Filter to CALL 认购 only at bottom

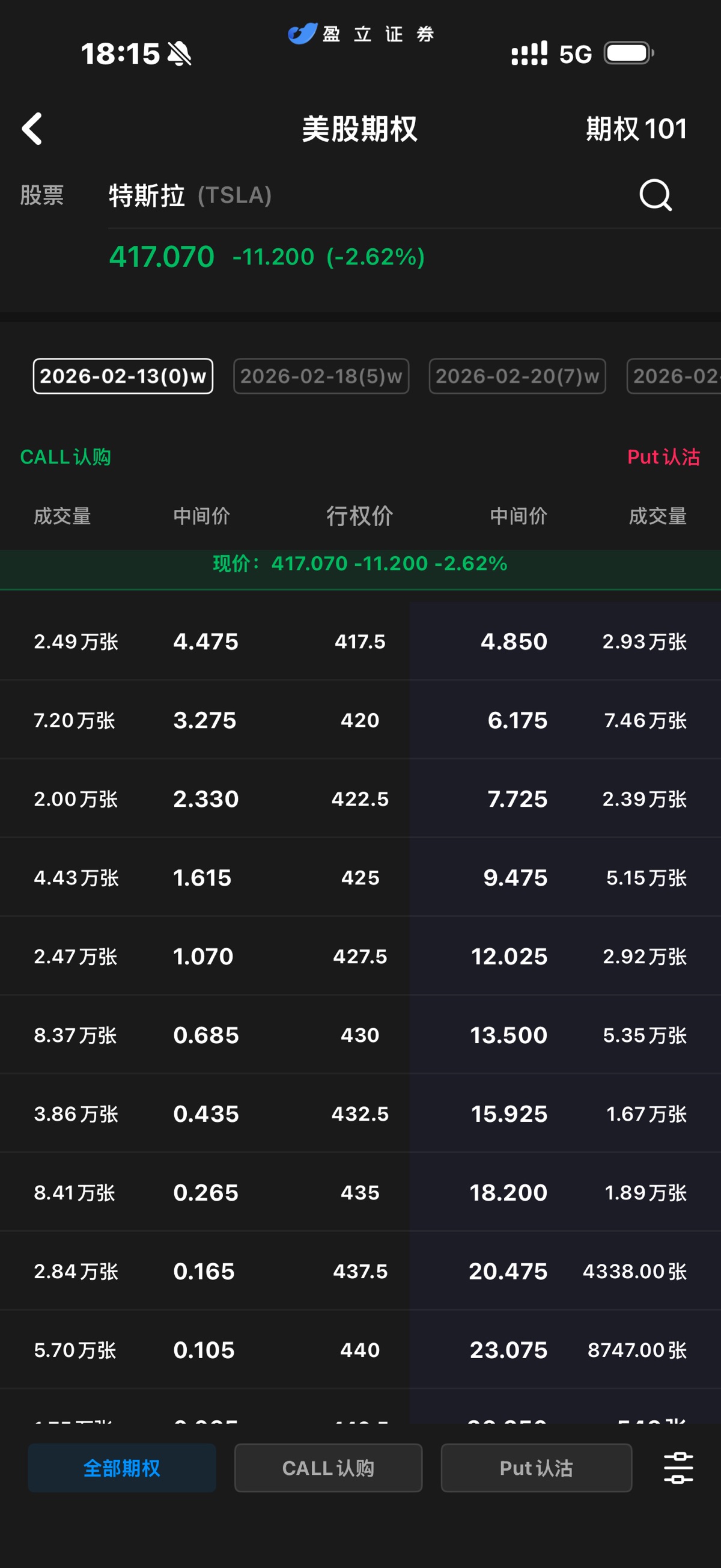329,1468
